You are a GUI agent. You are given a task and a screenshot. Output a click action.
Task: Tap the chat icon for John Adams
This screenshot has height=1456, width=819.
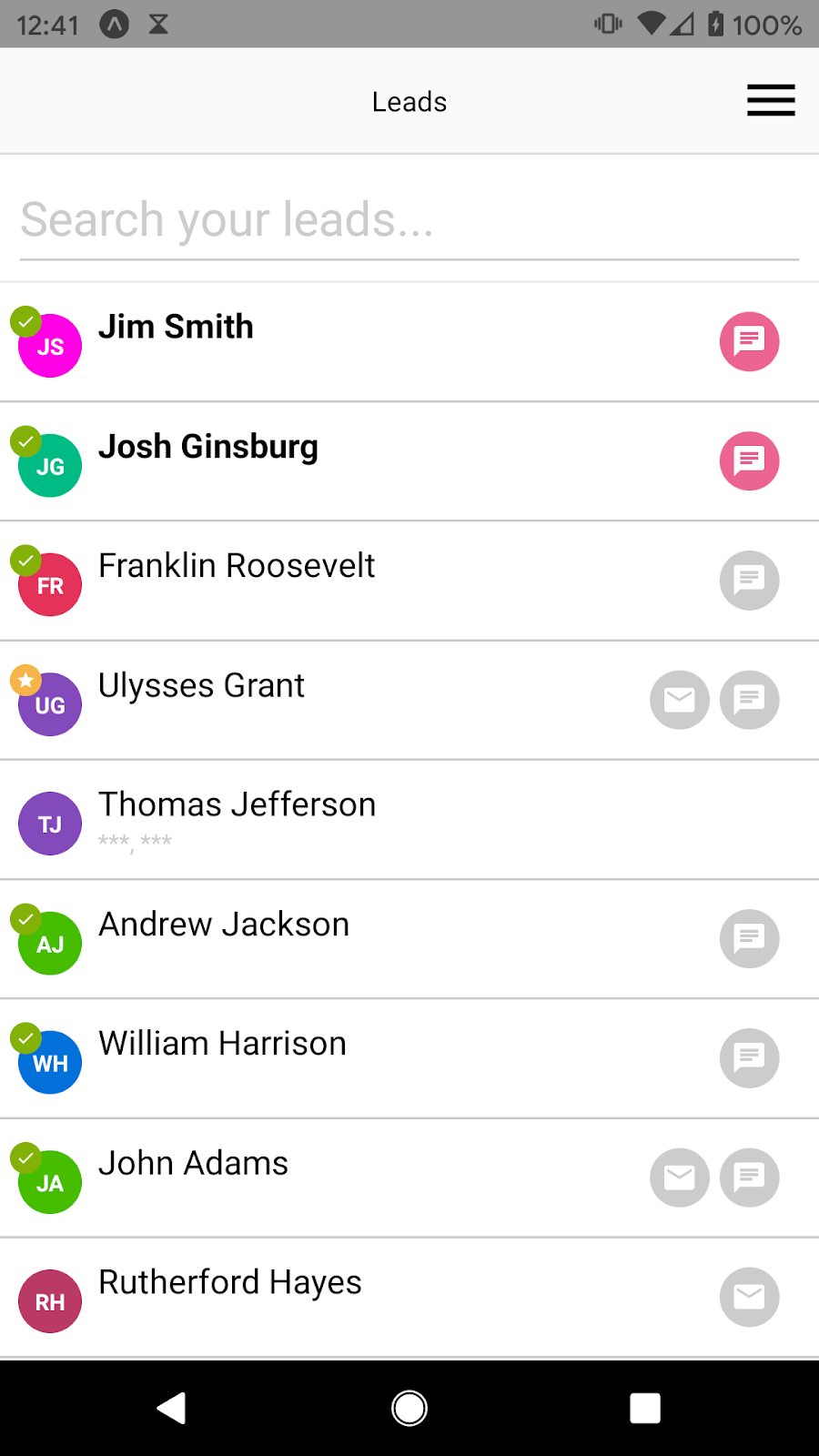click(x=749, y=1178)
